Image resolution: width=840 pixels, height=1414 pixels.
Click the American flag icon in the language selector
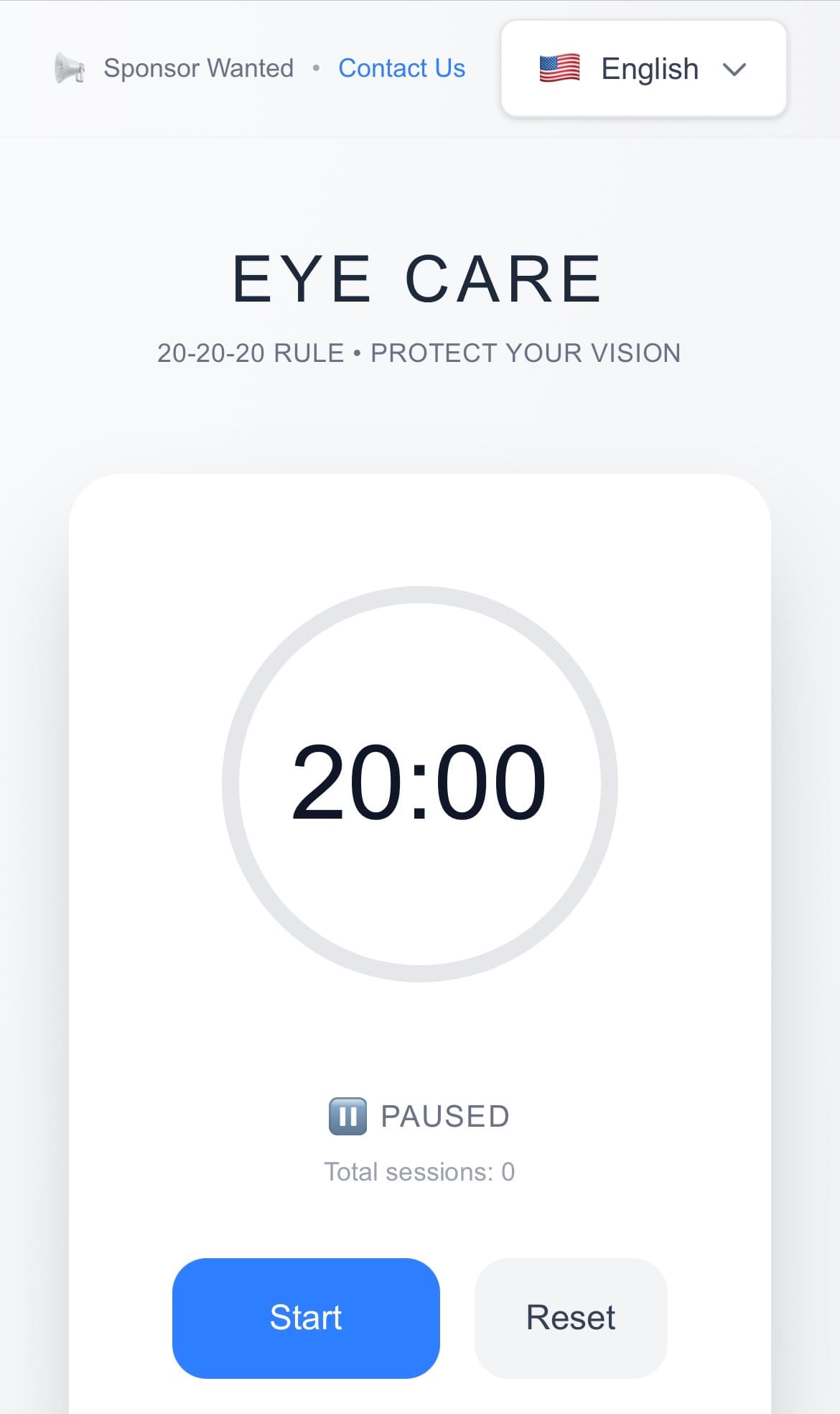coord(561,68)
